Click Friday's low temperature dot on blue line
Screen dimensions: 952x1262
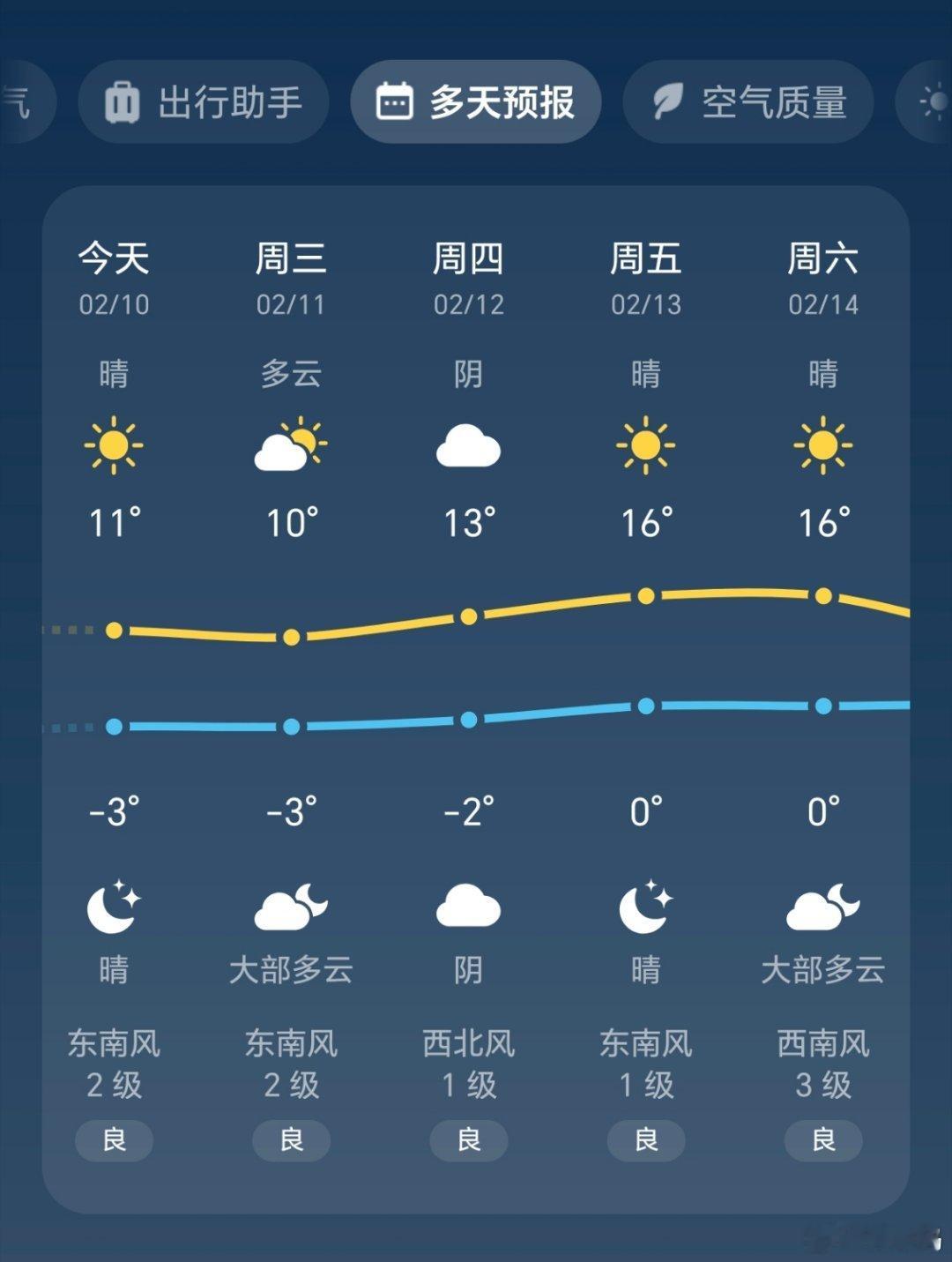[645, 706]
